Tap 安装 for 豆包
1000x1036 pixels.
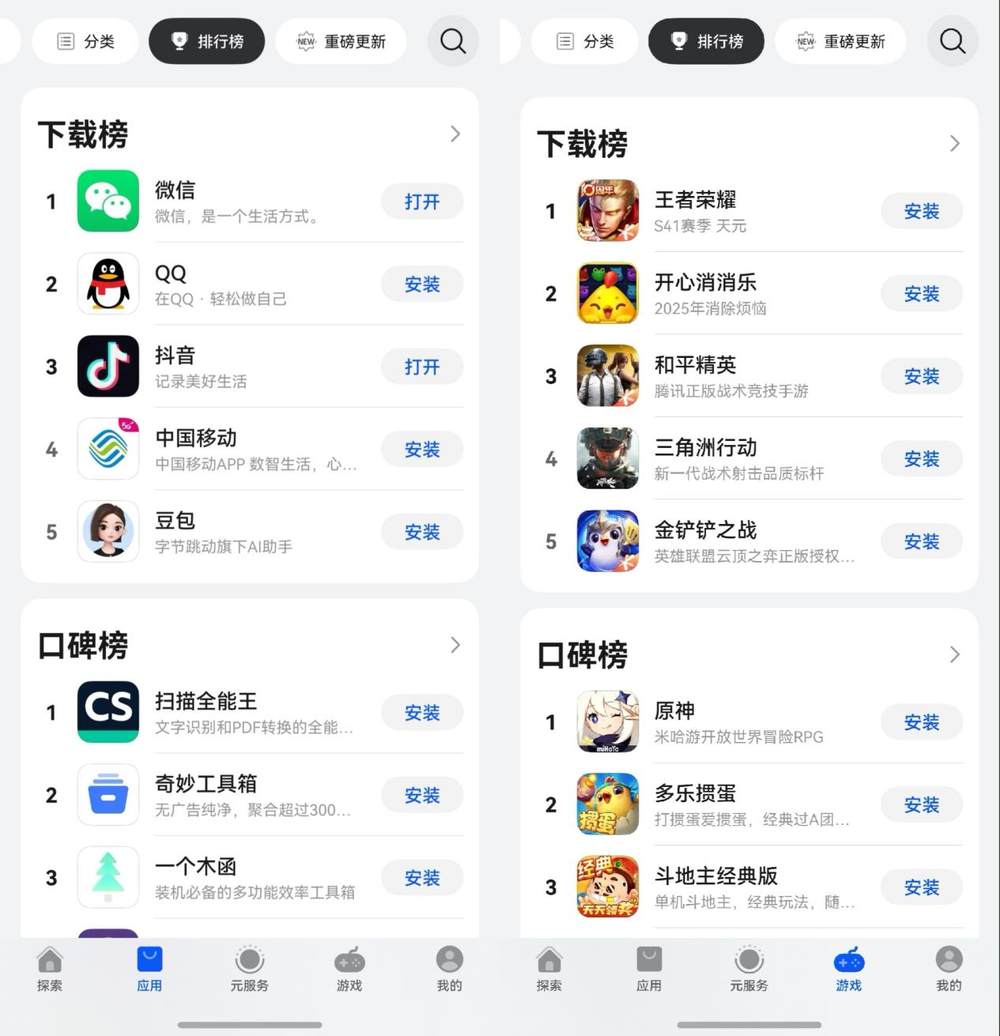coord(422,532)
